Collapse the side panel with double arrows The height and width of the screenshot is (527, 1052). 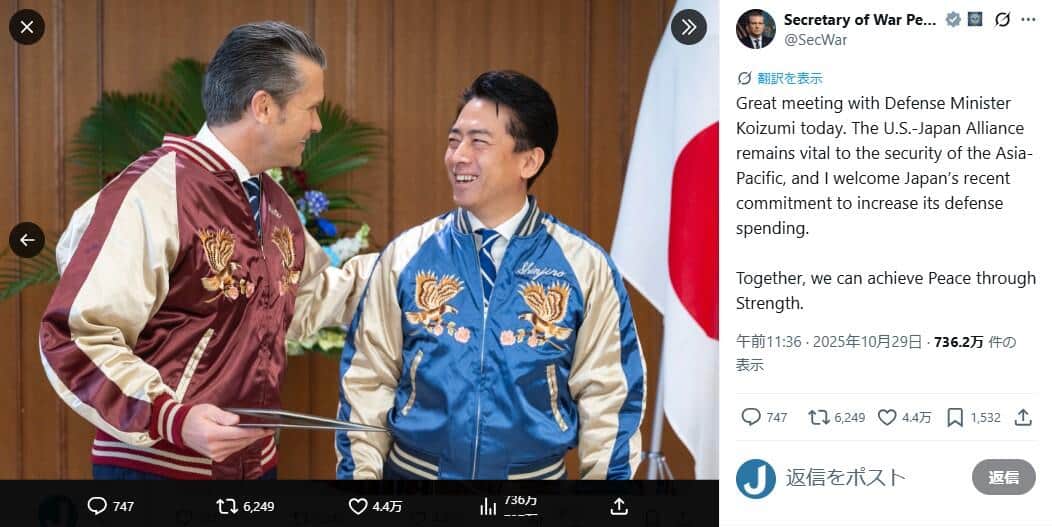click(688, 27)
